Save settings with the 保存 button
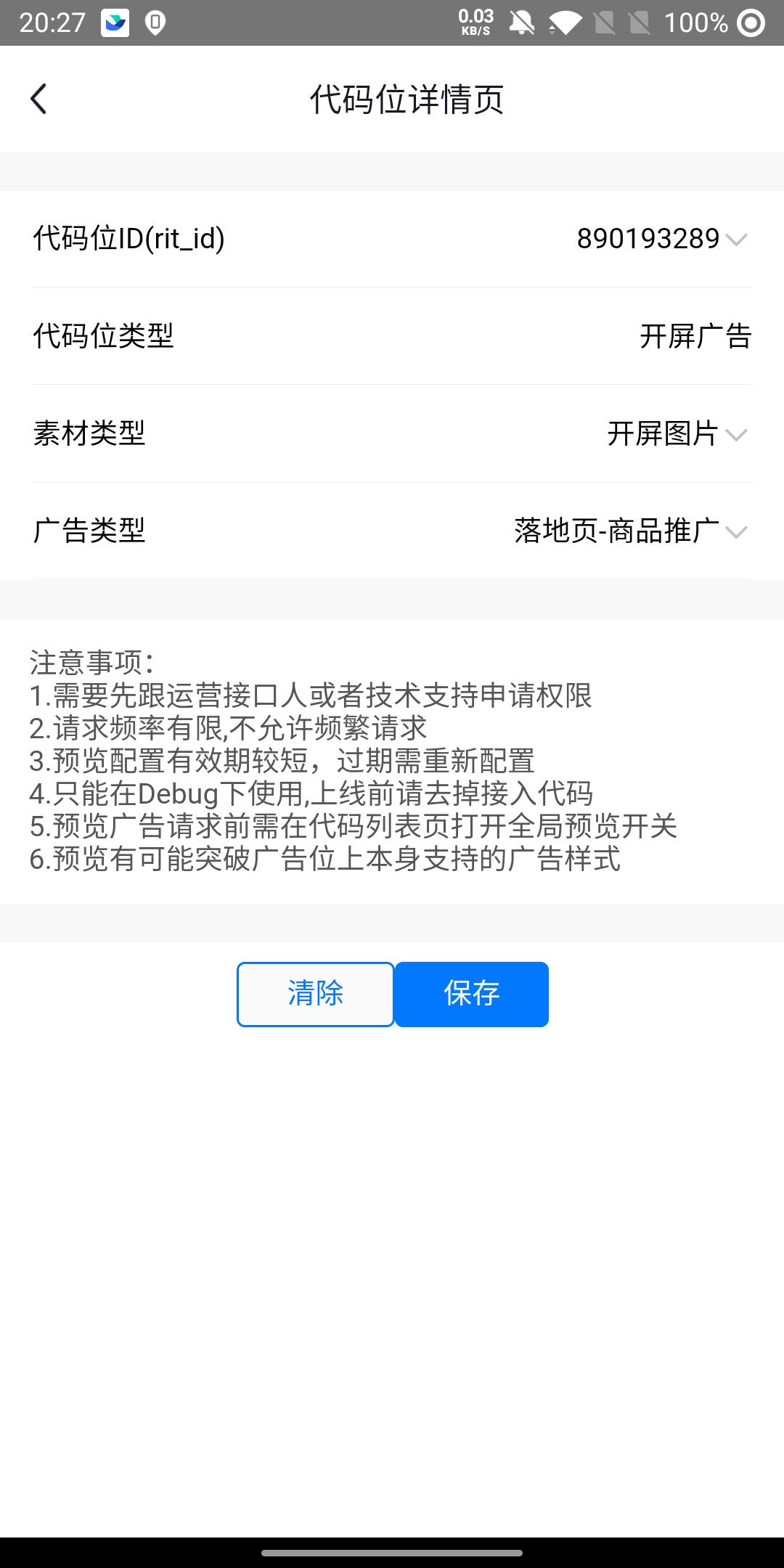The width and height of the screenshot is (784, 1568). click(472, 994)
